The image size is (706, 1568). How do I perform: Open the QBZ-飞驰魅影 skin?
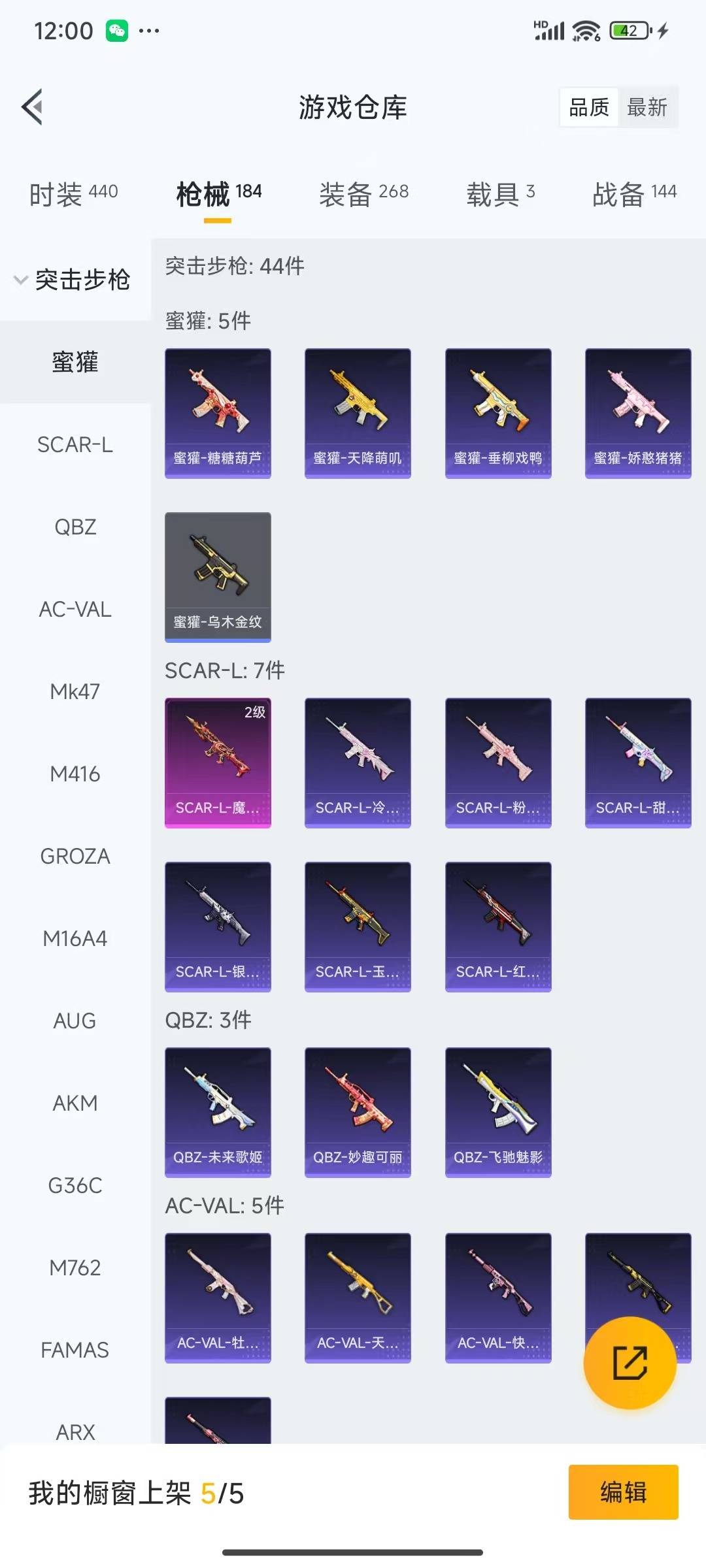click(498, 1112)
